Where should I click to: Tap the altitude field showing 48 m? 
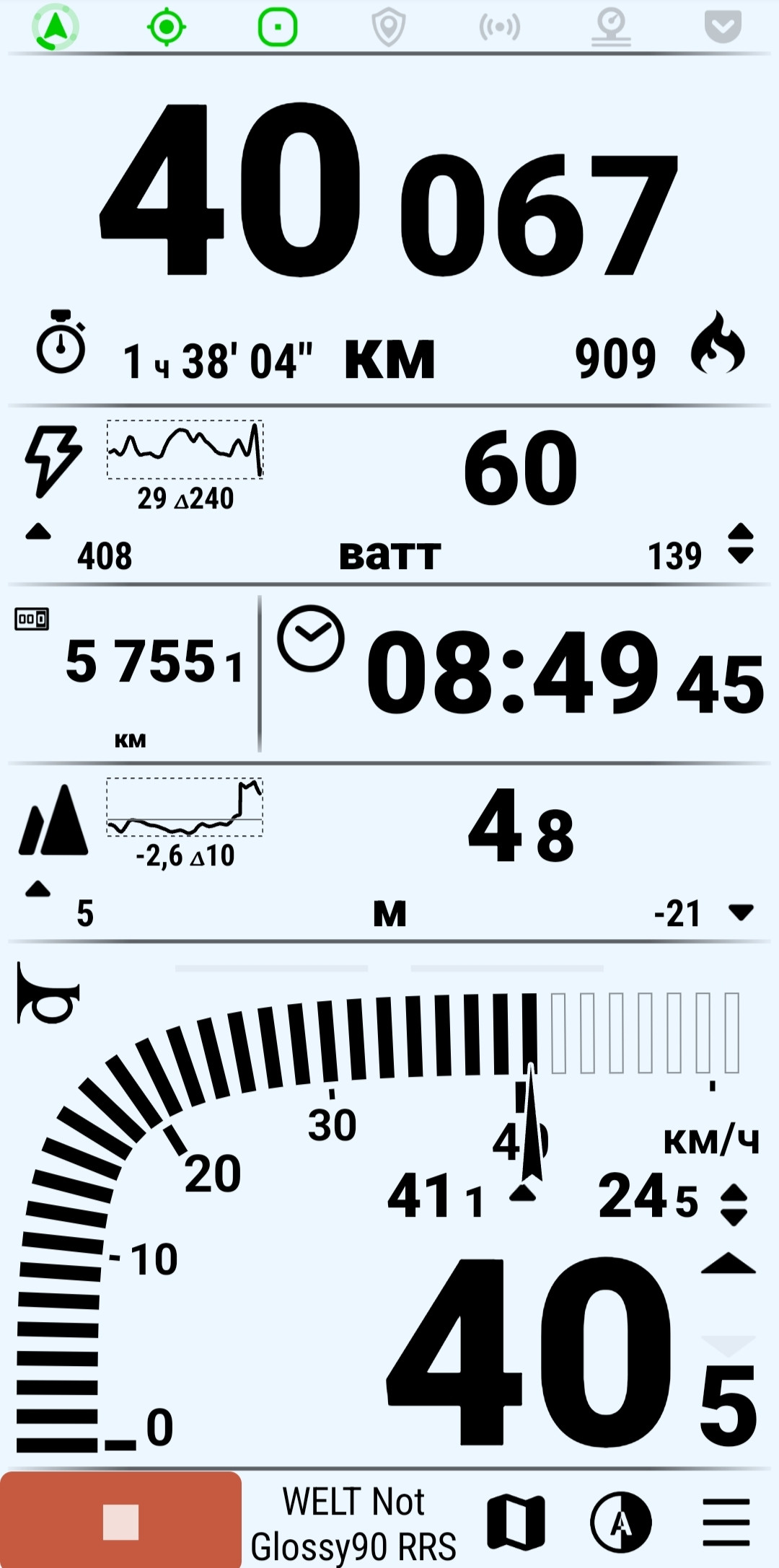click(389, 853)
